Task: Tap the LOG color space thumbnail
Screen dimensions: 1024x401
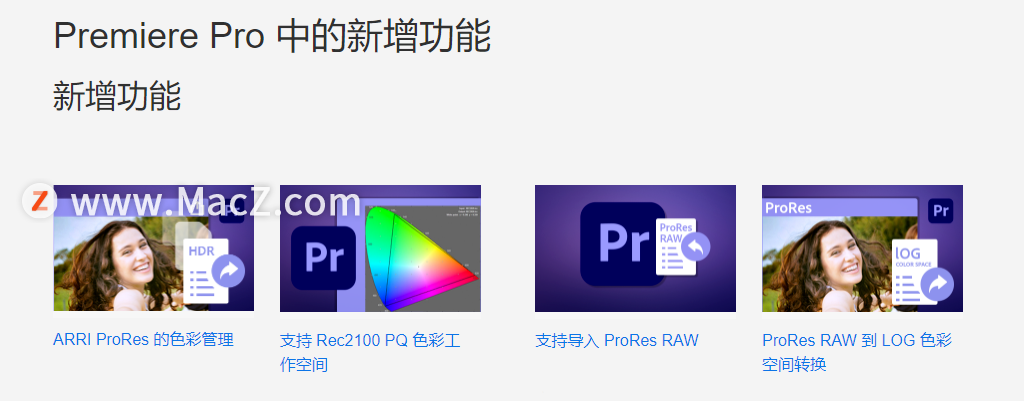Action: [862, 248]
